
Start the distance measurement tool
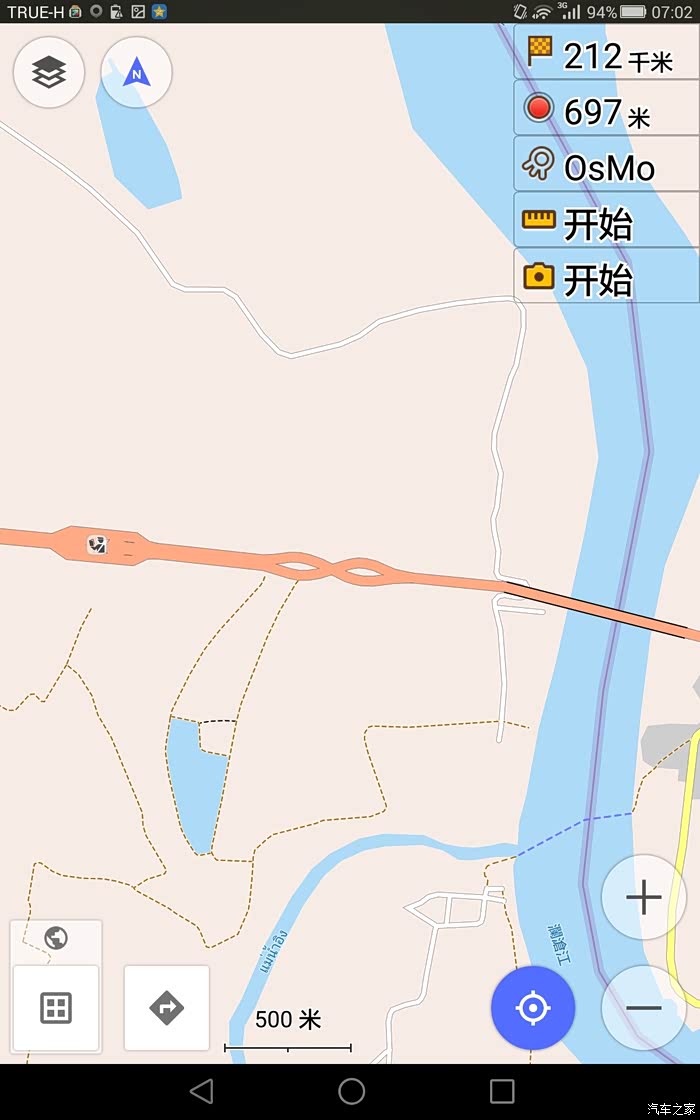(x=606, y=221)
